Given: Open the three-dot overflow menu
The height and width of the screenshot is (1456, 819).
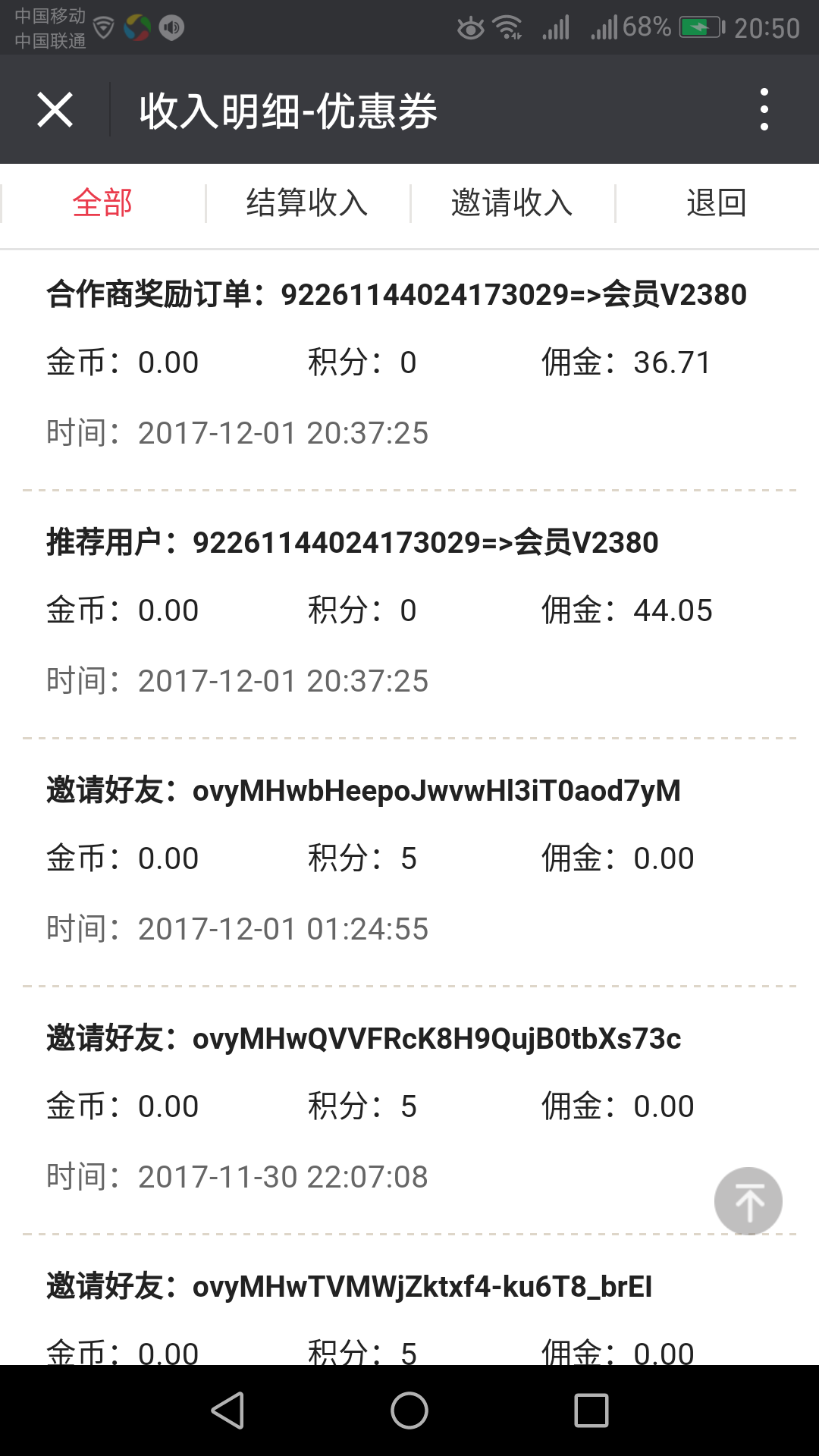Looking at the screenshot, I should (764, 109).
